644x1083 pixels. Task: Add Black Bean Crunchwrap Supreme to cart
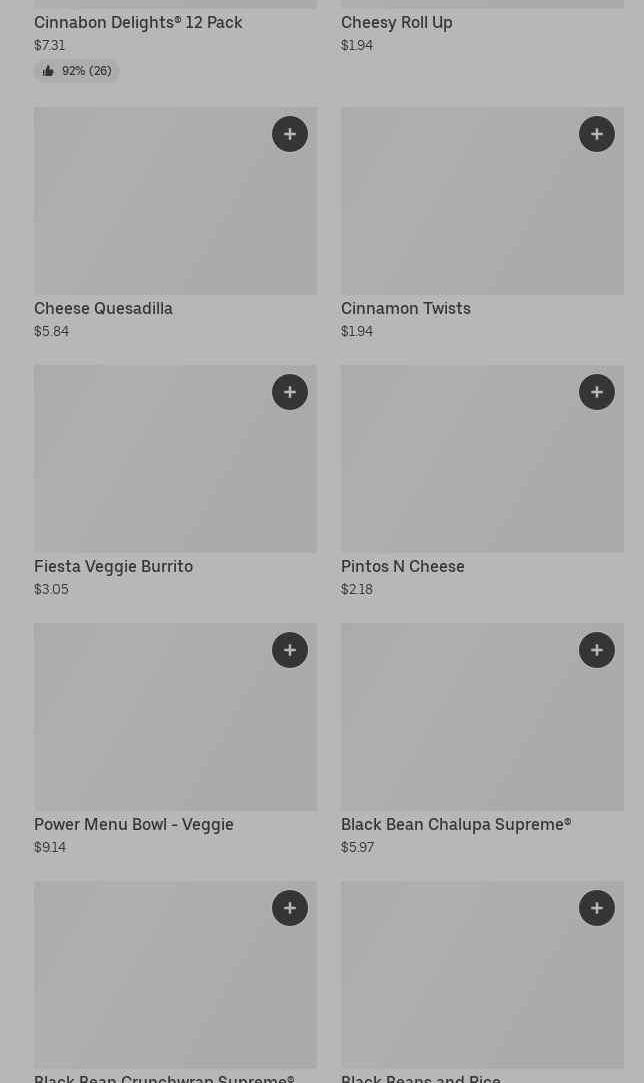pyautogui.click(x=290, y=908)
